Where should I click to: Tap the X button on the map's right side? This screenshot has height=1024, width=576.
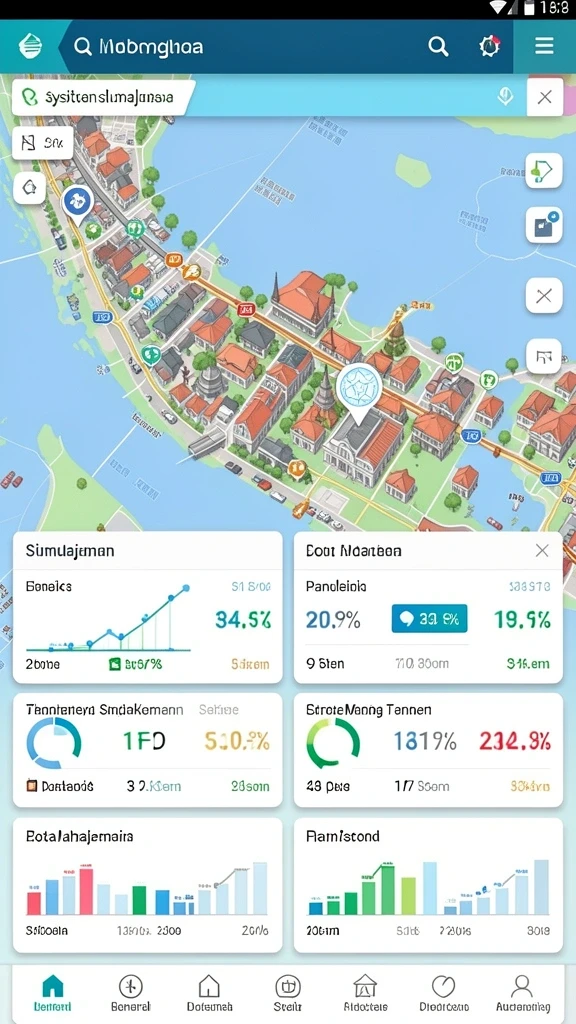(543, 296)
